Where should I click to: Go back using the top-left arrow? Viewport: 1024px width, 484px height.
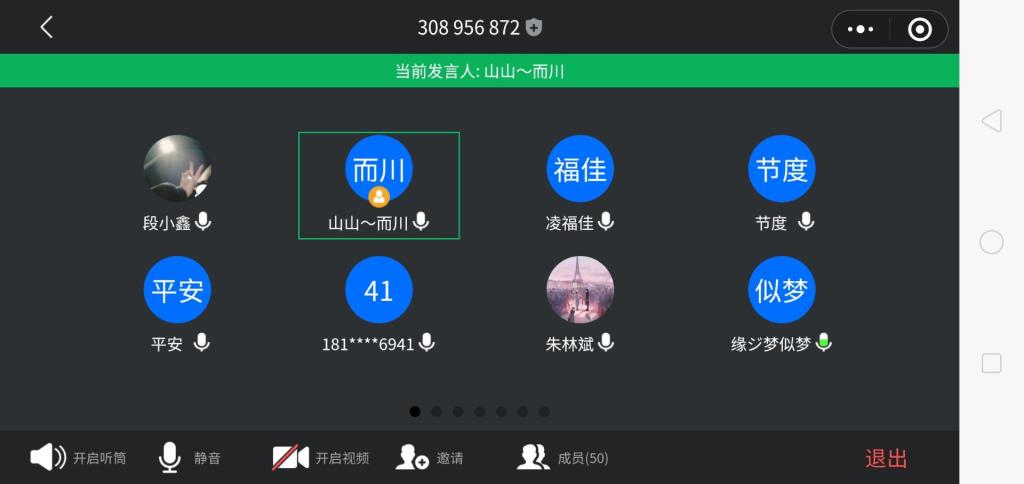[x=46, y=28]
